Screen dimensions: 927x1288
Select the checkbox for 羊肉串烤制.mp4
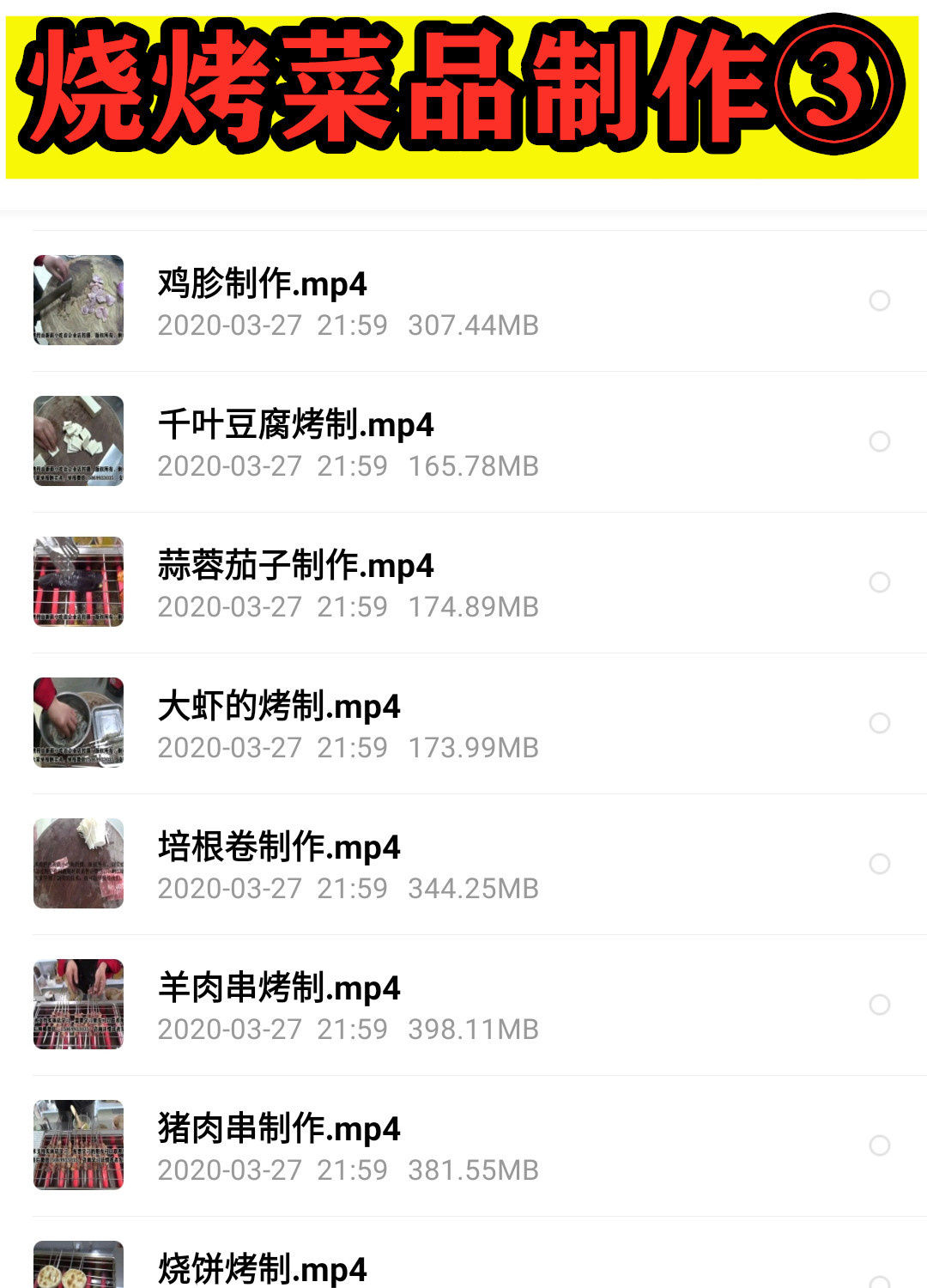coord(881,1003)
